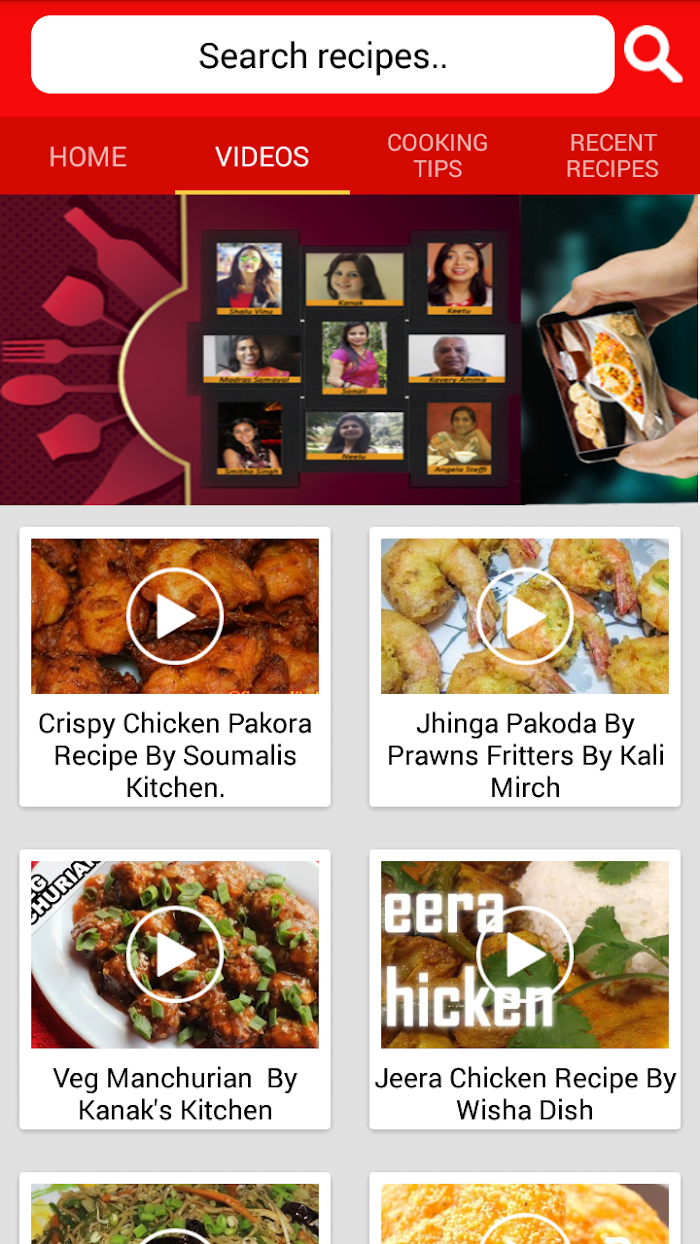
Task: Go to the Recent Recipes tab
Action: 612,156
